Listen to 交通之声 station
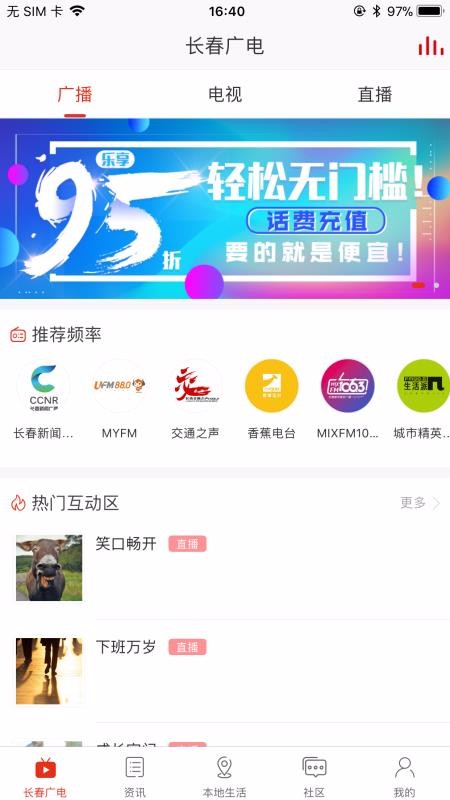 pos(195,399)
